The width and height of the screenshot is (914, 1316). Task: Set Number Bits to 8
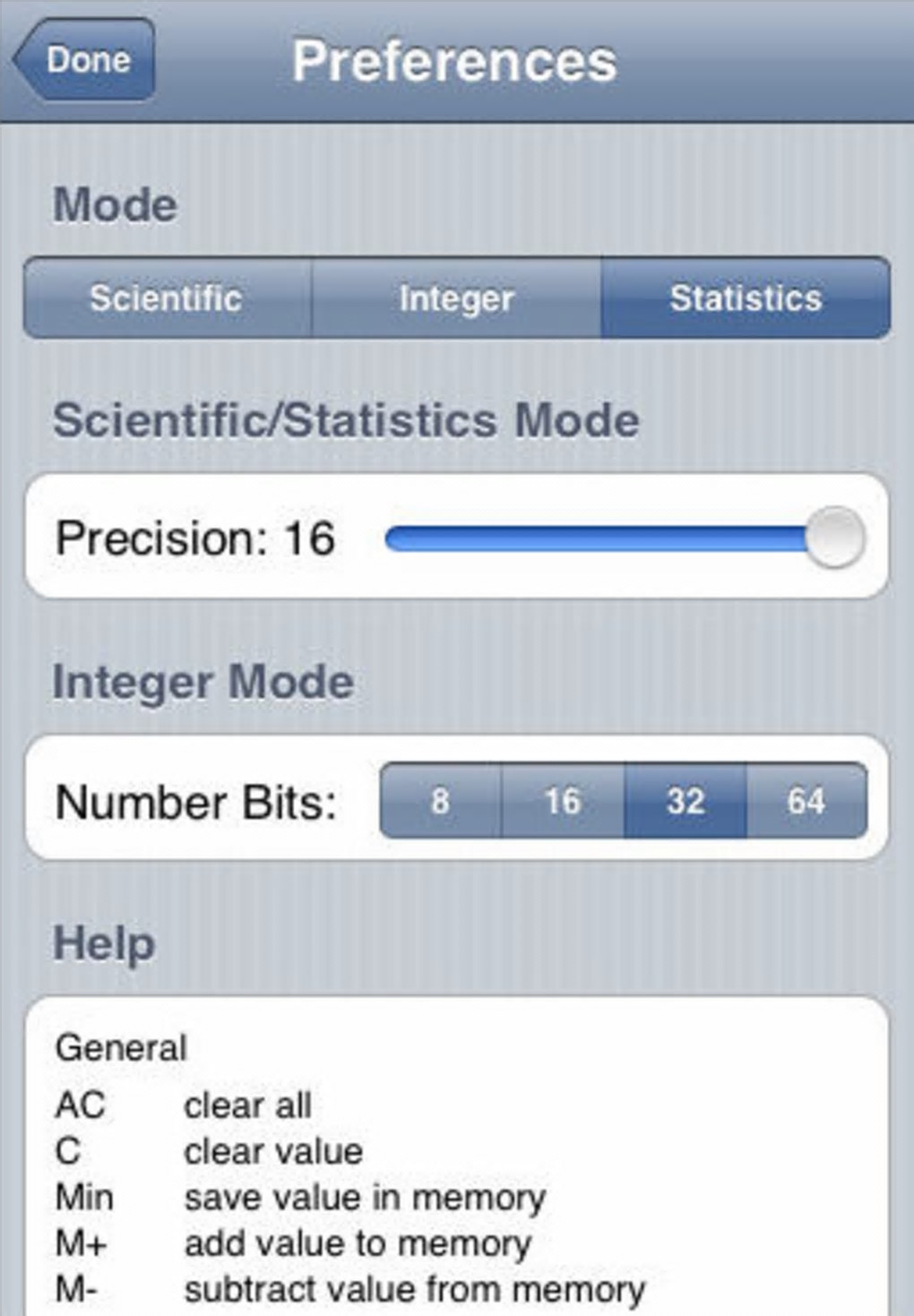pos(440,801)
